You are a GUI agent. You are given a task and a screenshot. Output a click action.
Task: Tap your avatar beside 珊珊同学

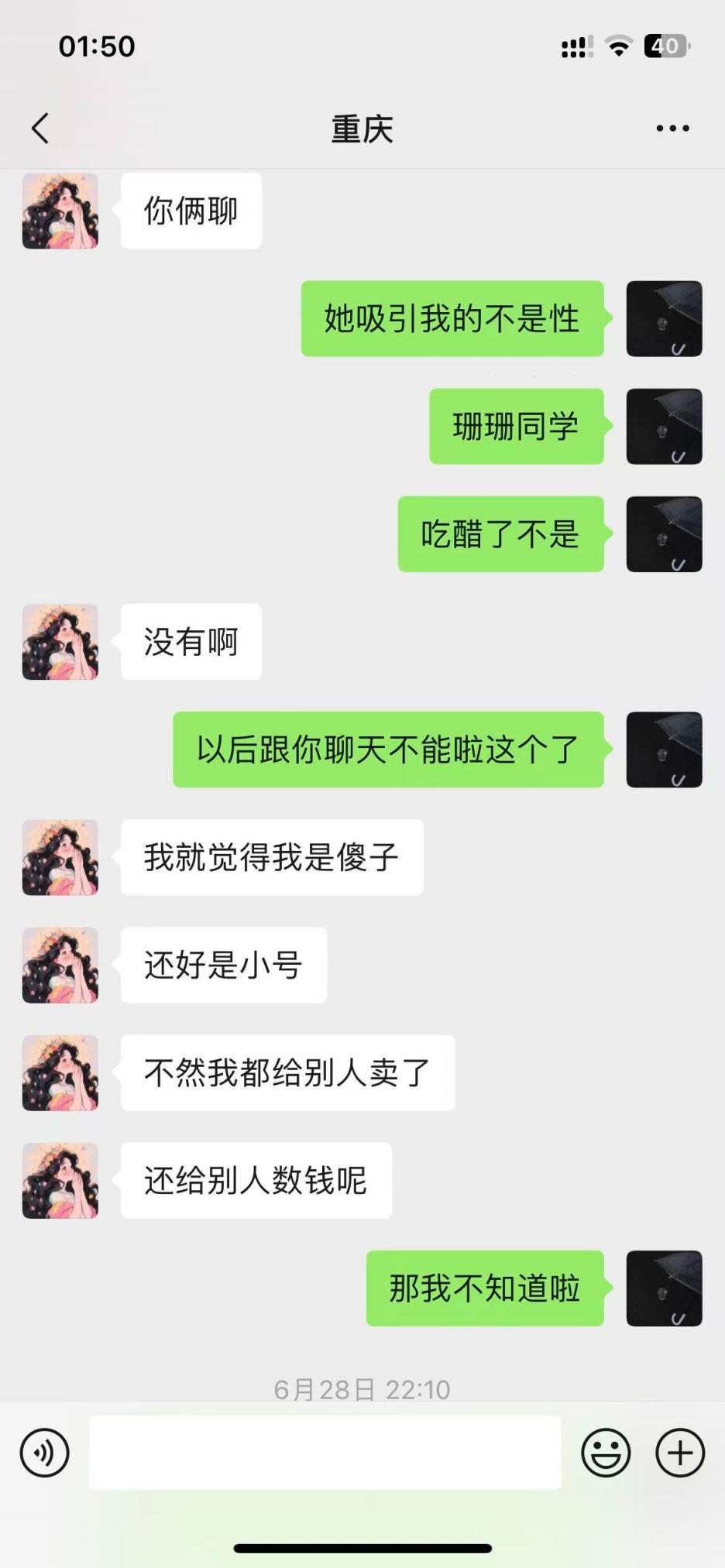pos(664,427)
